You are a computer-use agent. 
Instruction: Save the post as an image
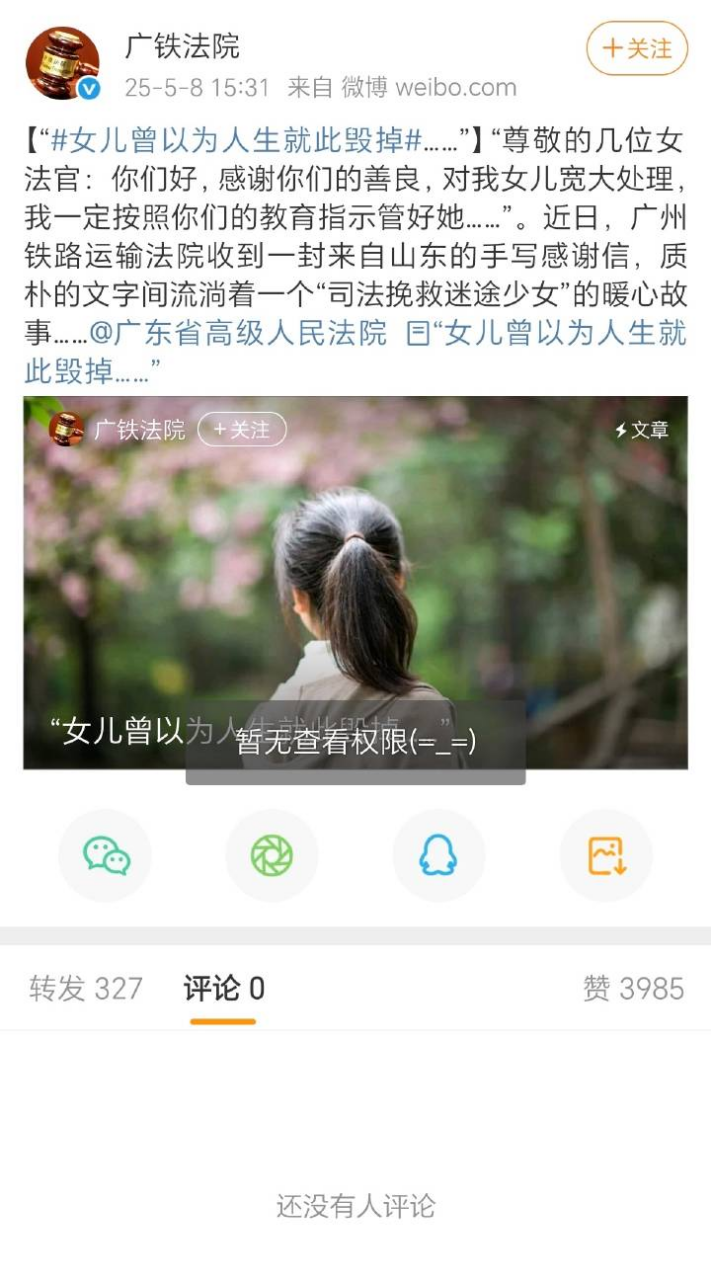click(x=606, y=856)
